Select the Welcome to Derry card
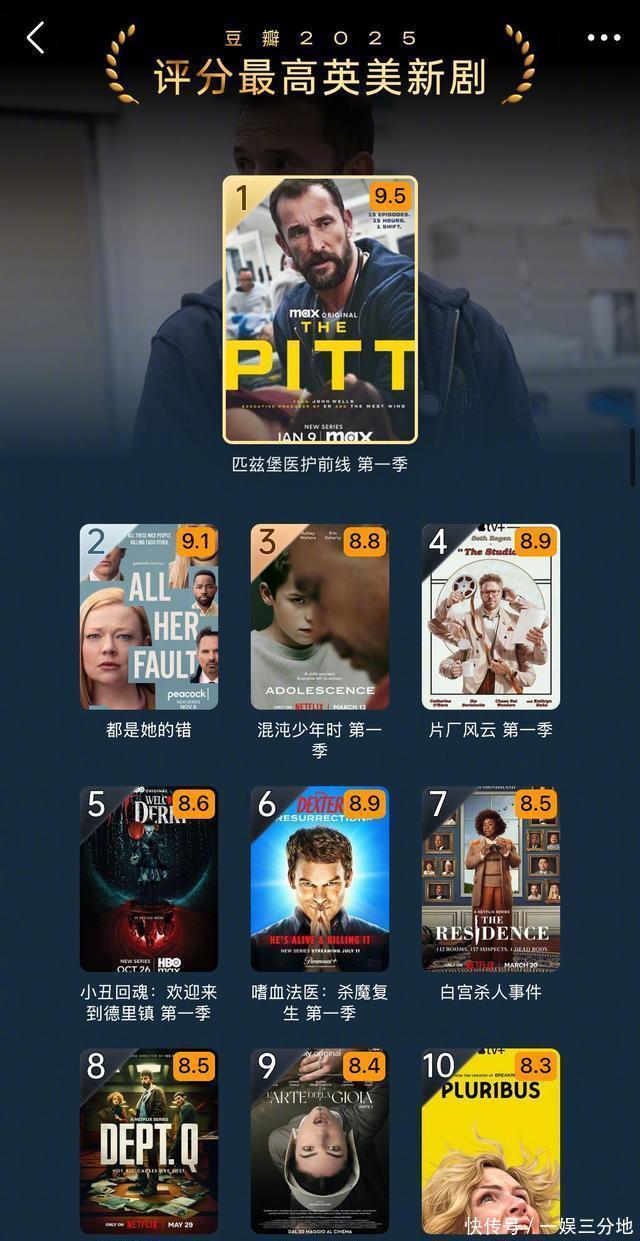The image size is (640, 1241). tap(149, 879)
